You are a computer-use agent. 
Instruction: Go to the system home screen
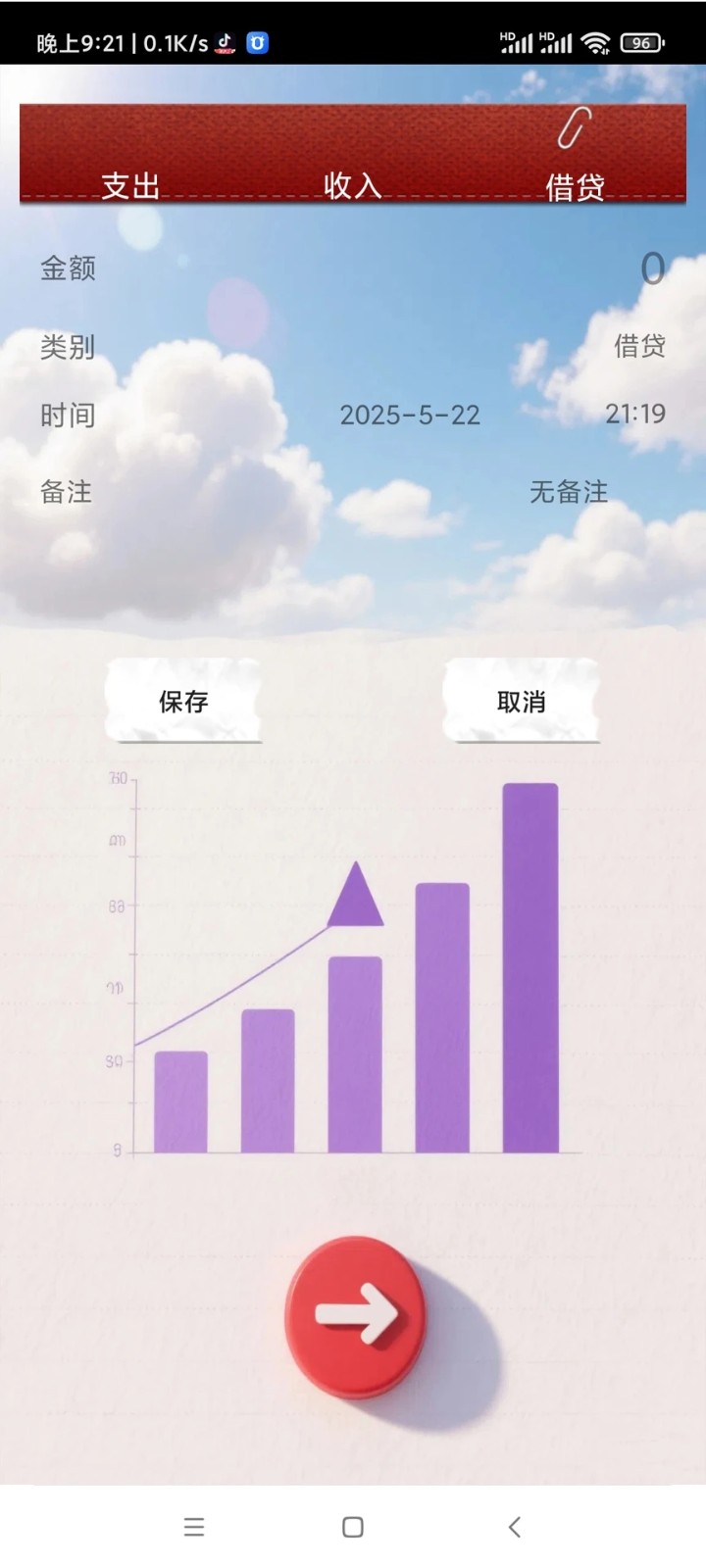353,1527
